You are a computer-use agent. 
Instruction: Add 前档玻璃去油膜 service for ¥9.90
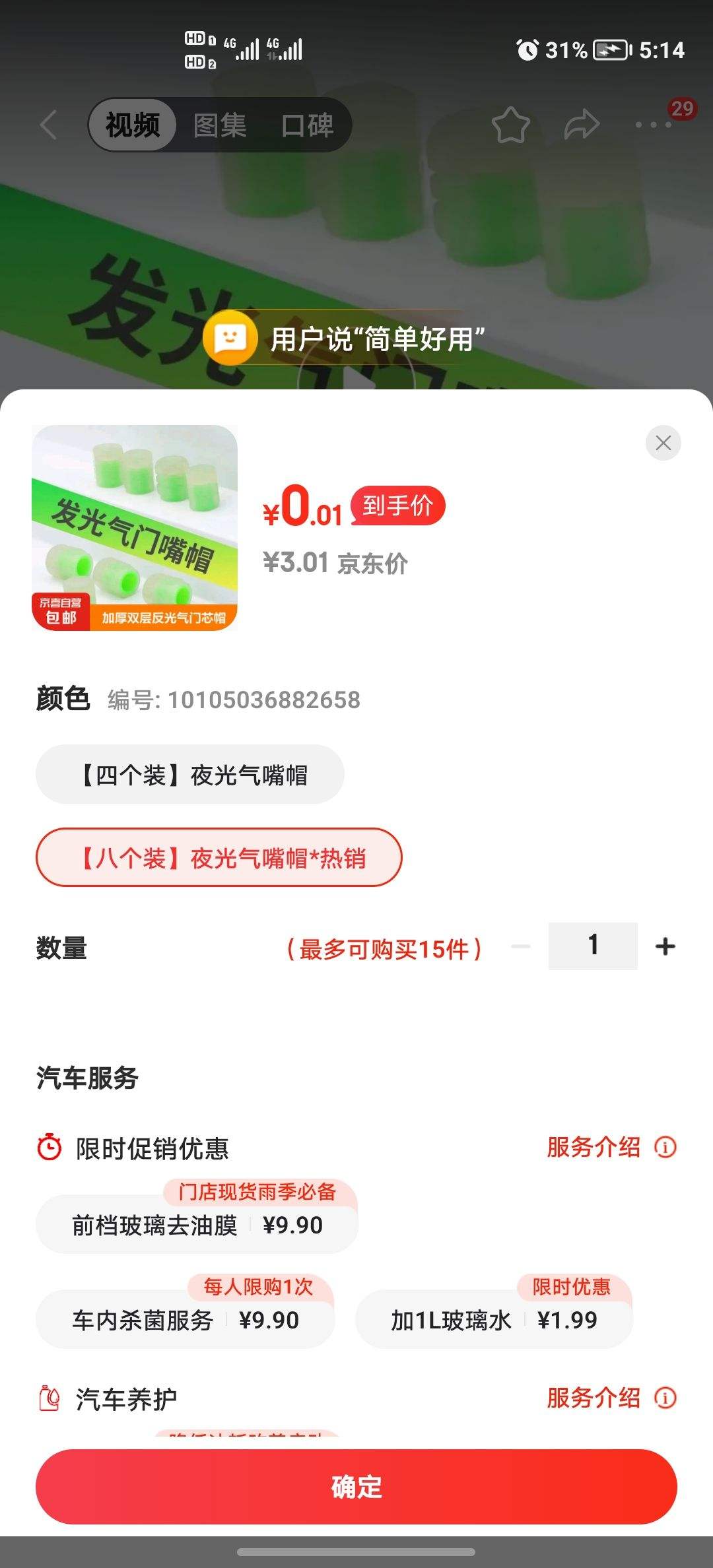(x=197, y=1225)
